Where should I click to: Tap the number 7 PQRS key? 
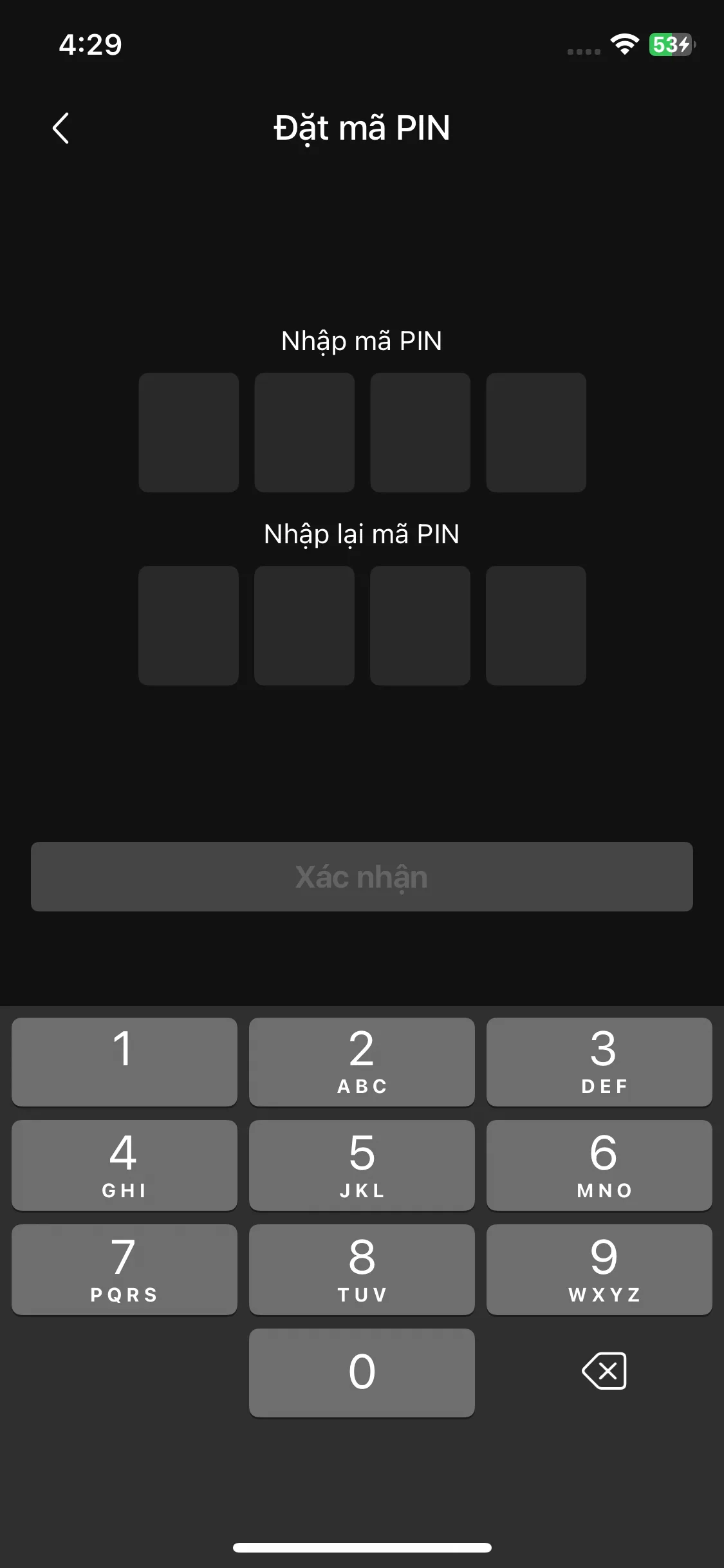click(124, 1269)
